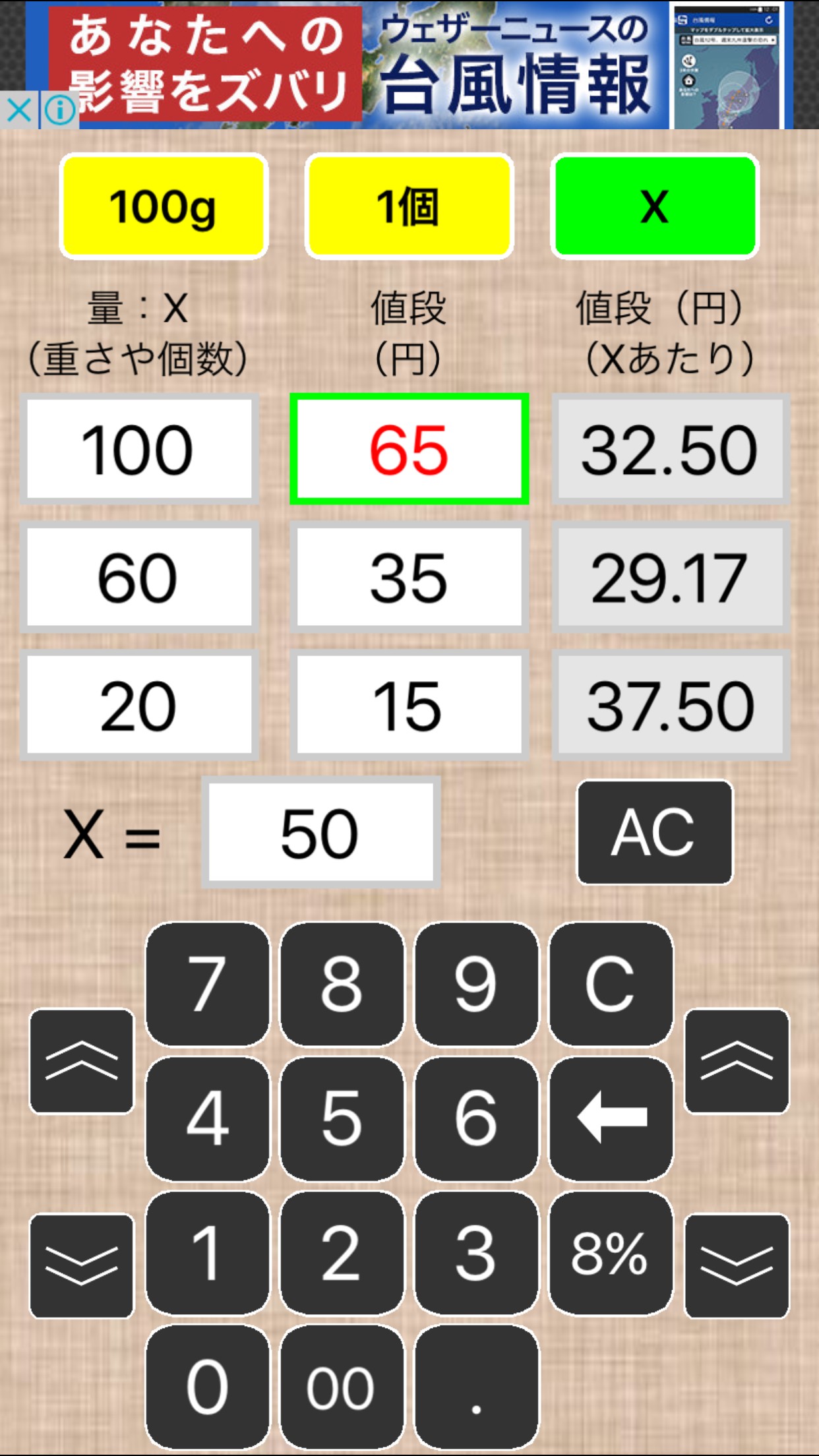Apply the 8% tax key
819x1456 pixels.
pos(611,1253)
